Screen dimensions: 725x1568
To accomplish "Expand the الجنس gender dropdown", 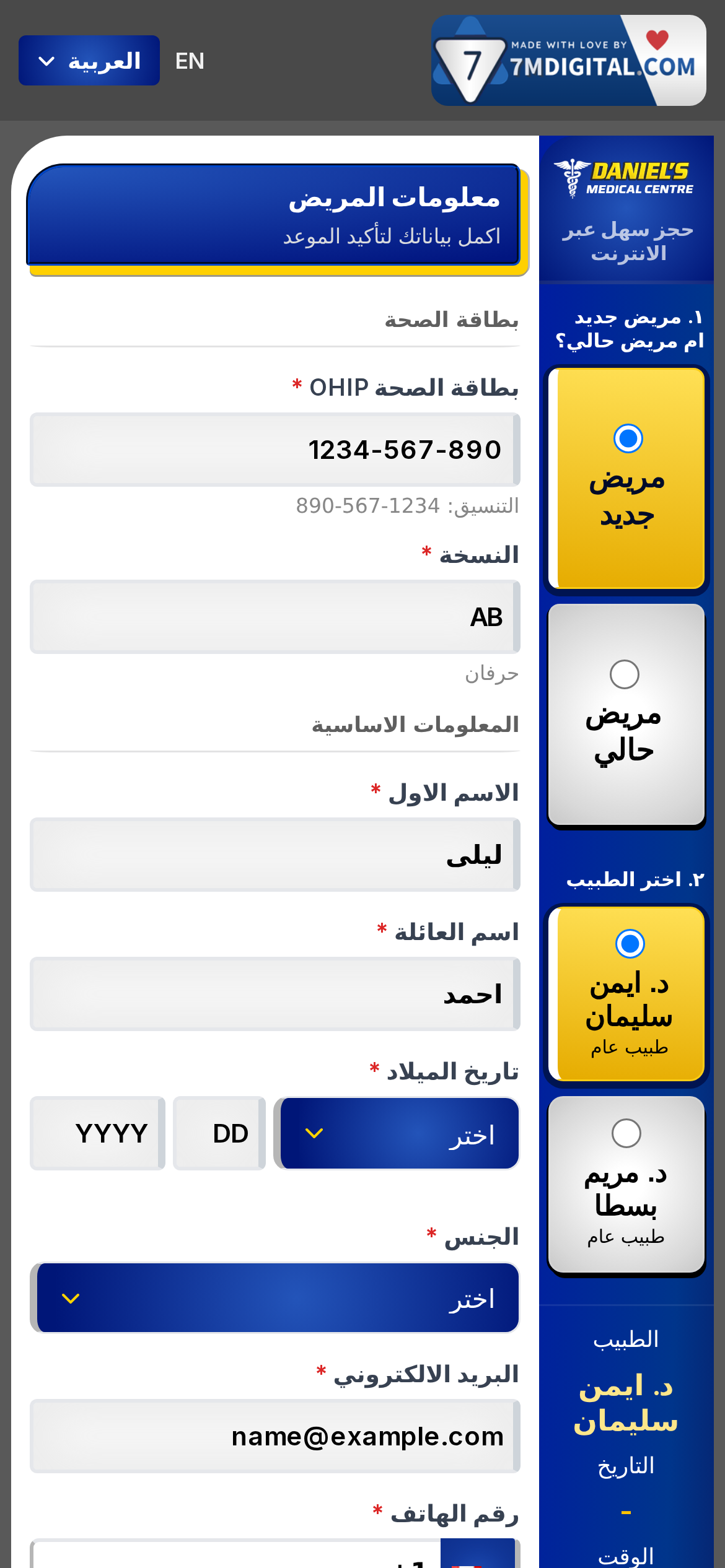I will coord(275,1297).
